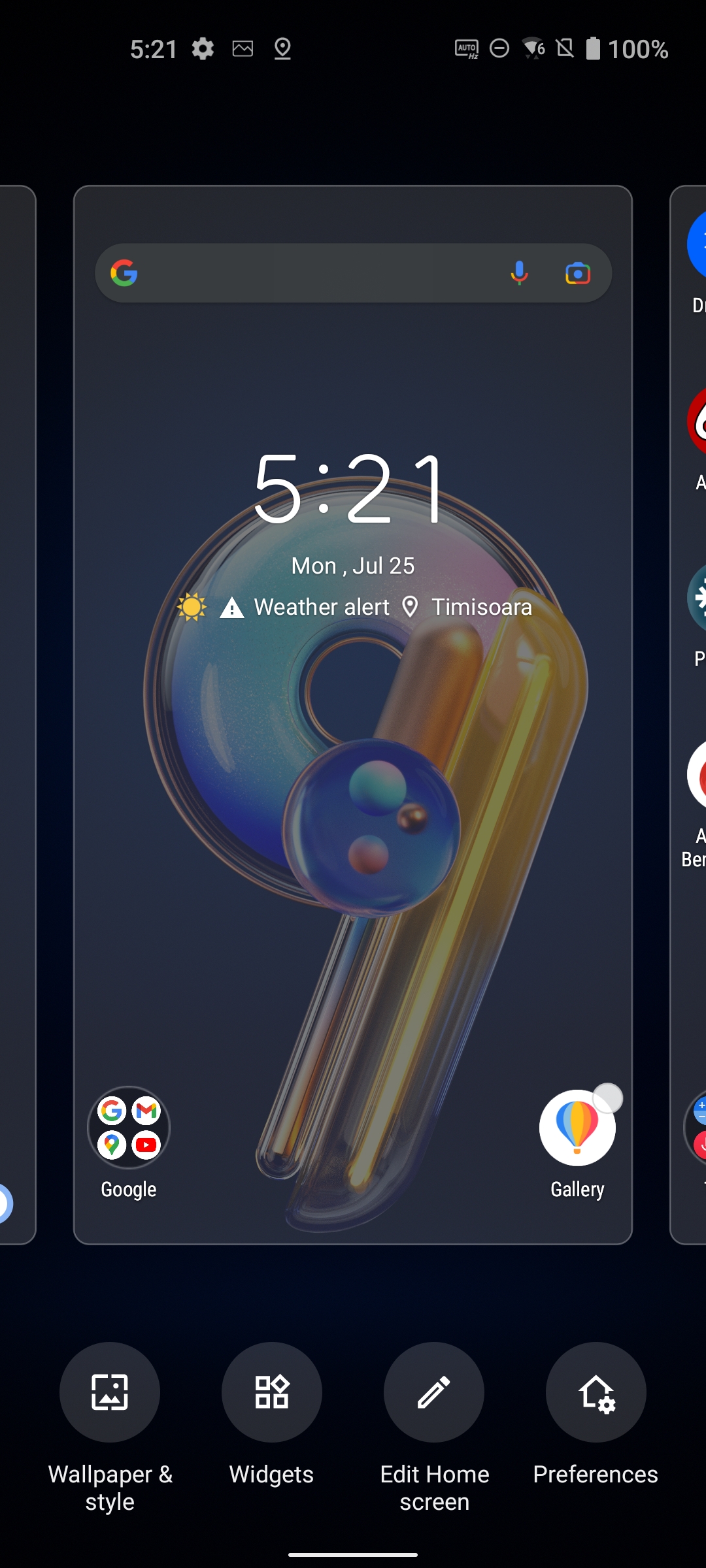Open the Weather alert for Timisoara

(x=355, y=607)
